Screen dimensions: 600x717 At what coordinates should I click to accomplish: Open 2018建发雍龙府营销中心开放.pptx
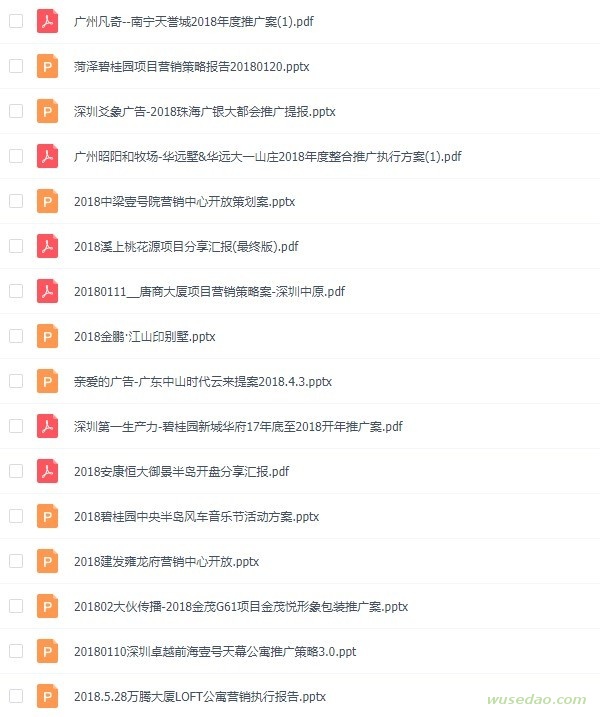[x=166, y=561]
